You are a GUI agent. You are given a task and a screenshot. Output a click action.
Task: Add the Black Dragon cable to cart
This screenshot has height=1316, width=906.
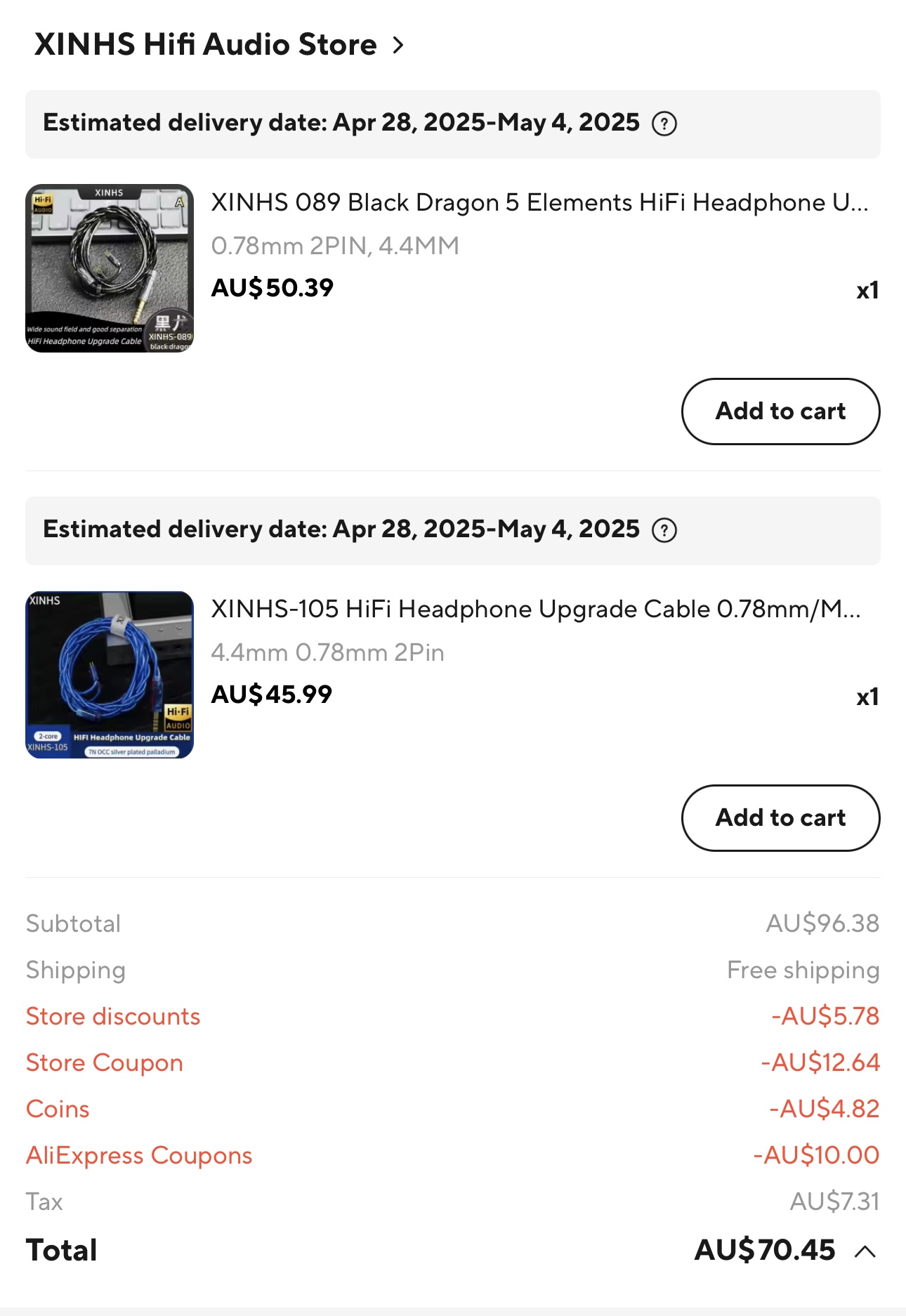click(x=780, y=412)
